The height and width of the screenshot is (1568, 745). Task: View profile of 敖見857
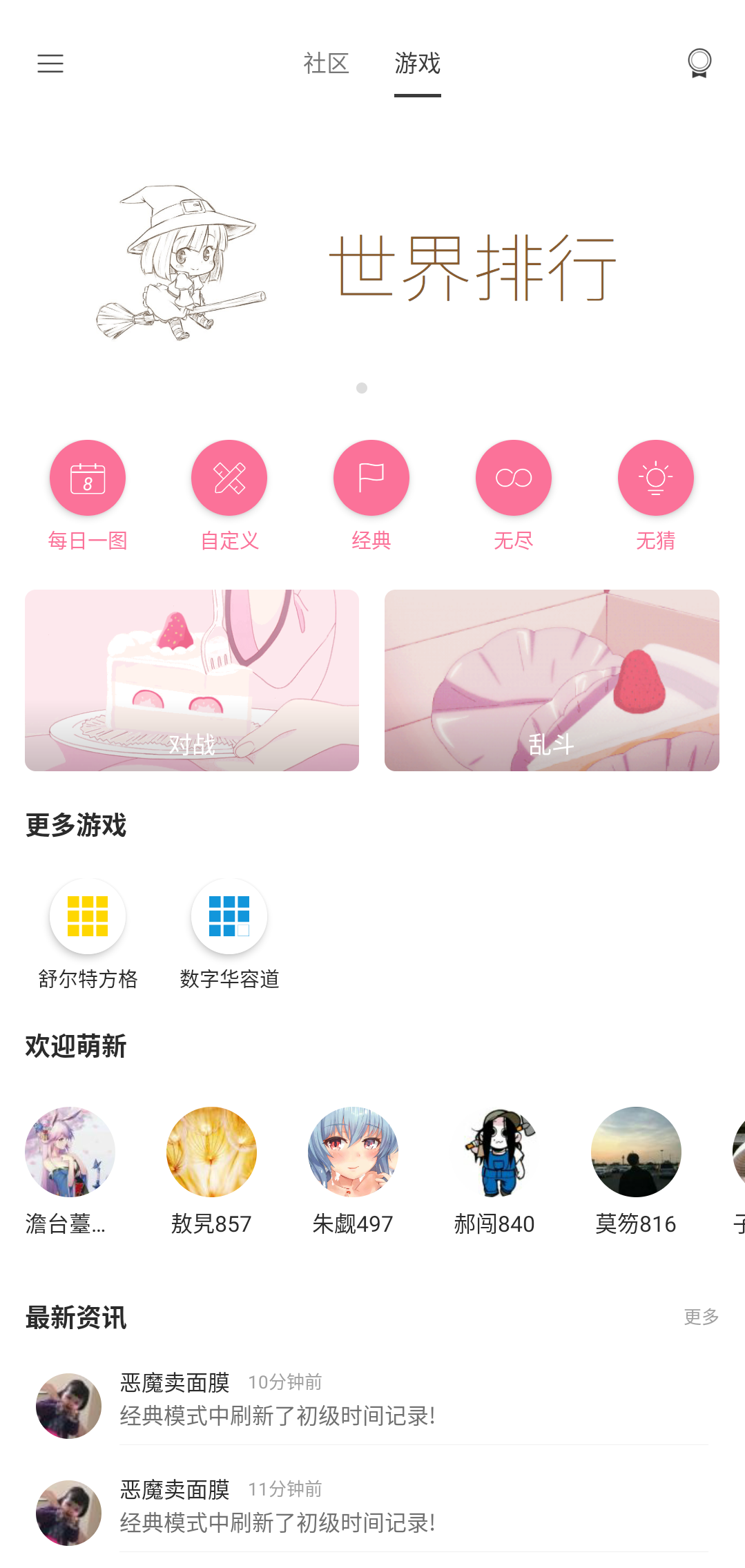pyautogui.click(x=211, y=1152)
